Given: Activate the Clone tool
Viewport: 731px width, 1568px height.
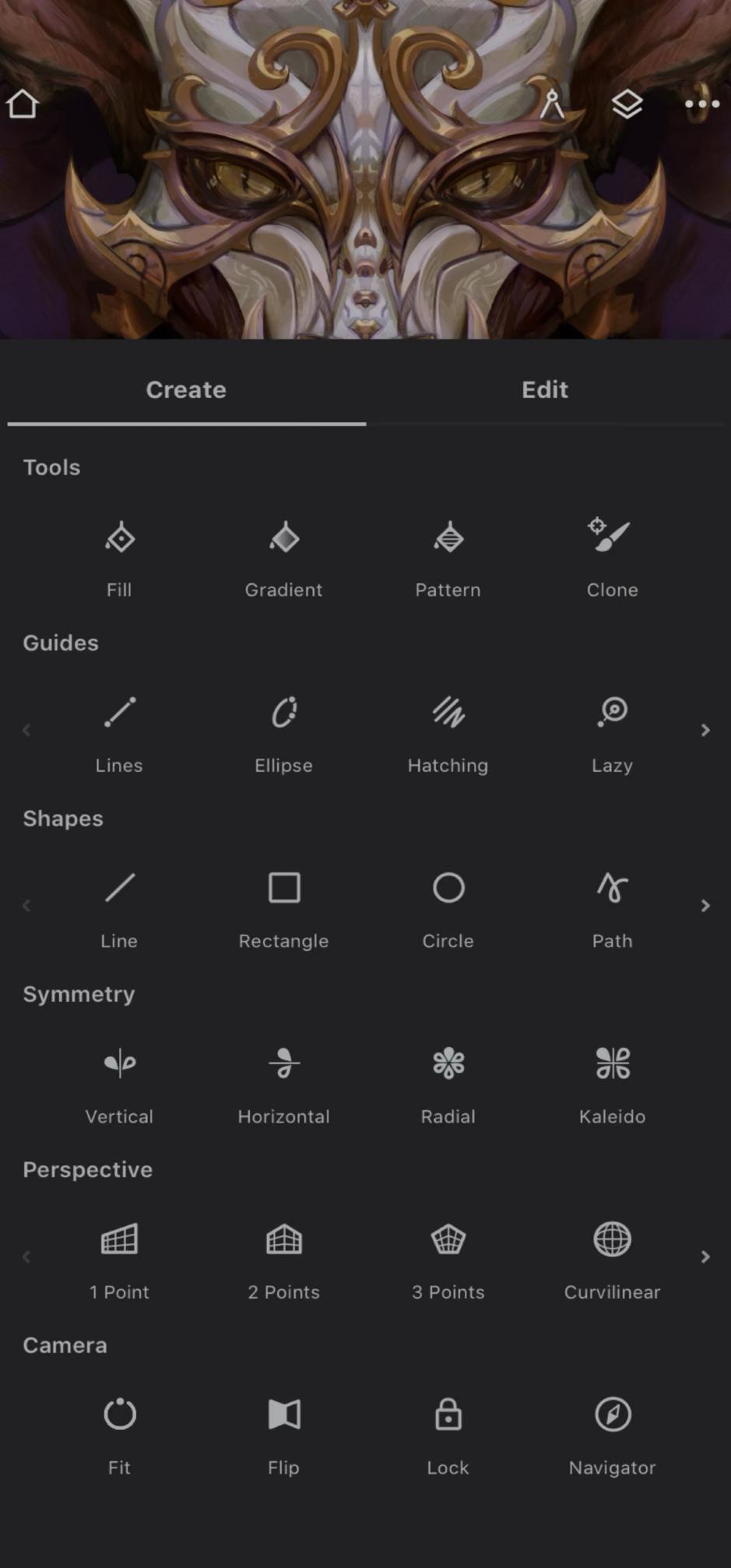Looking at the screenshot, I should (x=613, y=558).
